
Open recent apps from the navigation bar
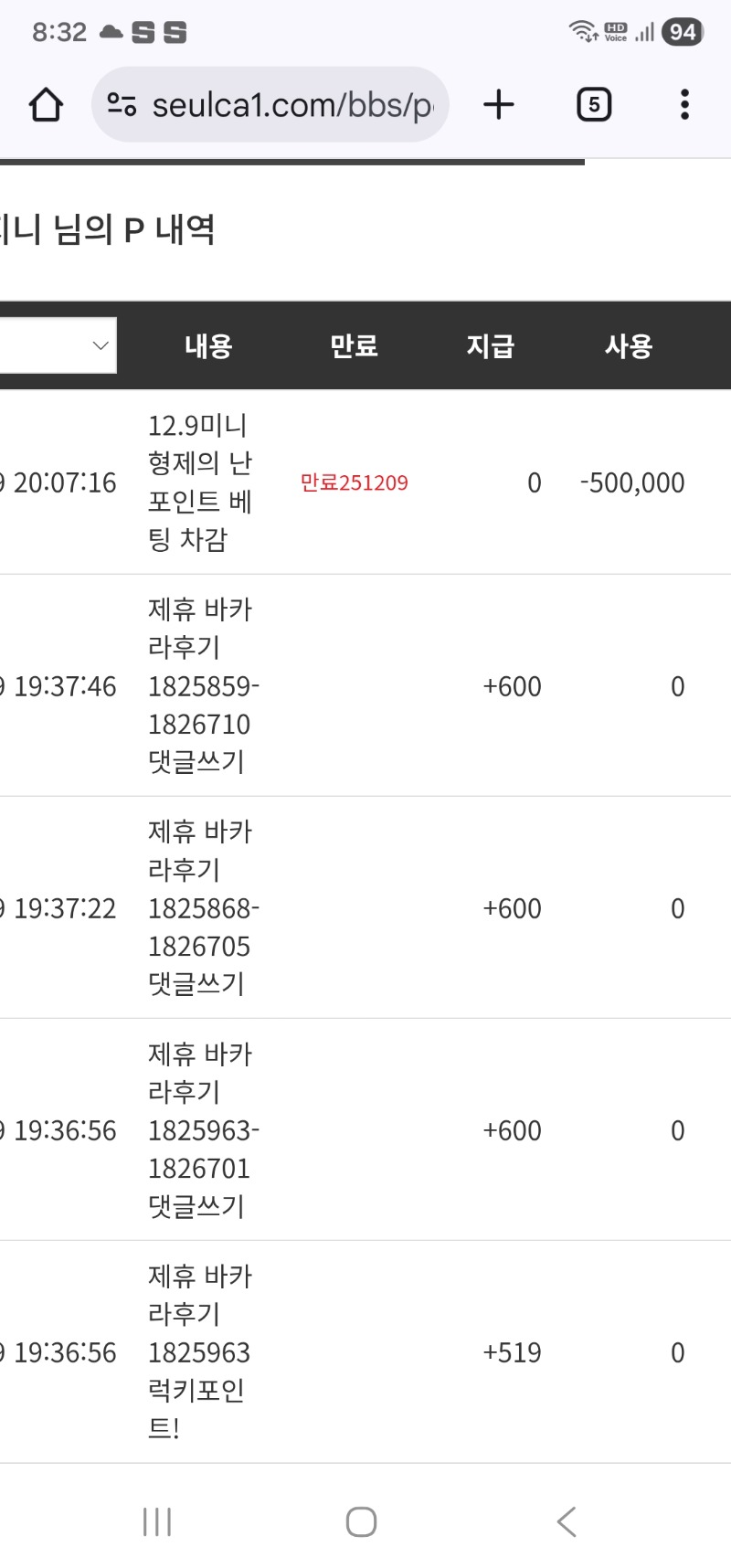click(x=157, y=1521)
